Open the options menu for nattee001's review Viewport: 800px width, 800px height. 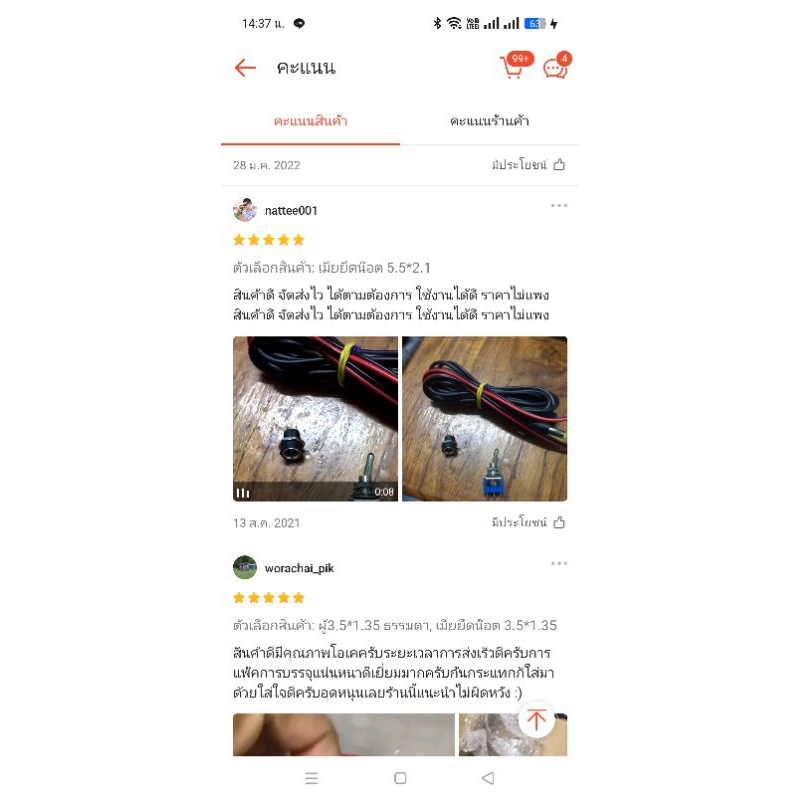[x=559, y=206]
